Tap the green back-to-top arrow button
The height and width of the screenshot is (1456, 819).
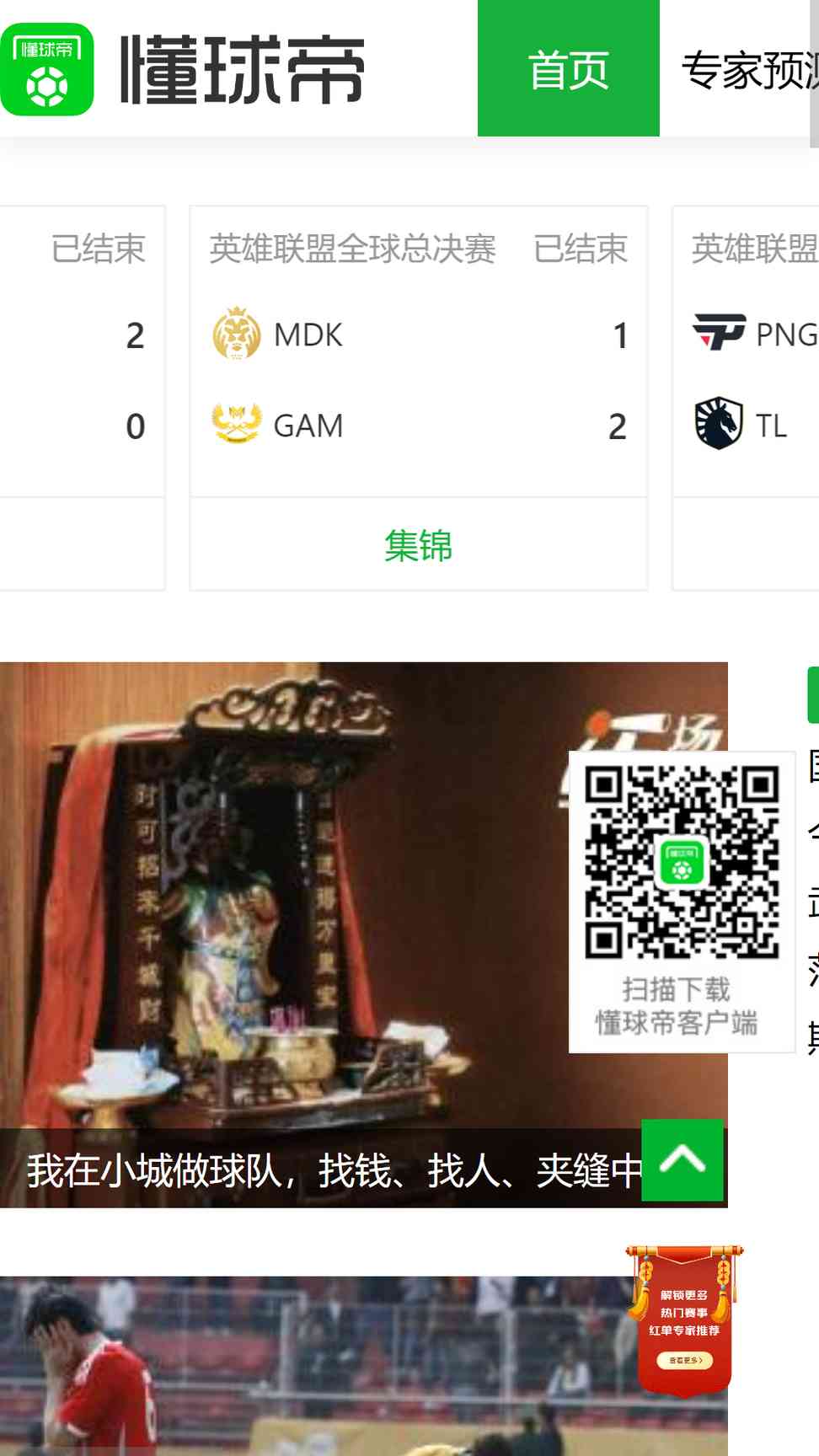click(x=682, y=1160)
